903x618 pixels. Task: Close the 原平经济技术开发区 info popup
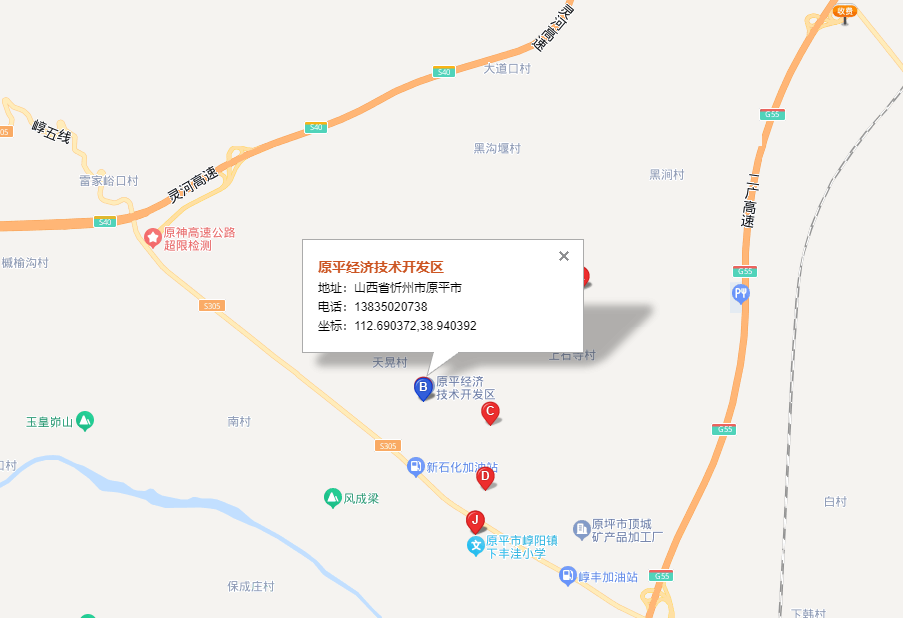[564, 256]
